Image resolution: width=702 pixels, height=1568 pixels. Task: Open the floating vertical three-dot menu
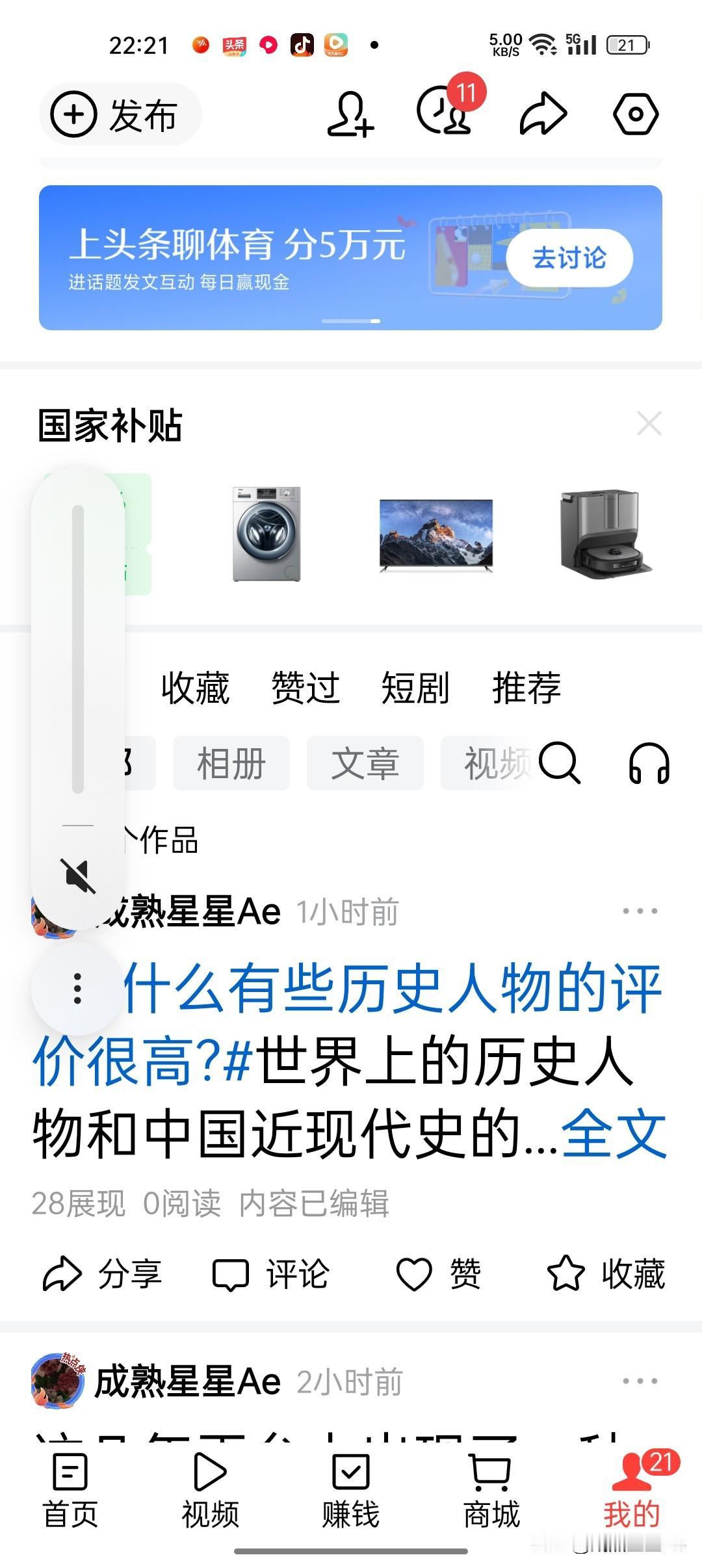[77, 987]
